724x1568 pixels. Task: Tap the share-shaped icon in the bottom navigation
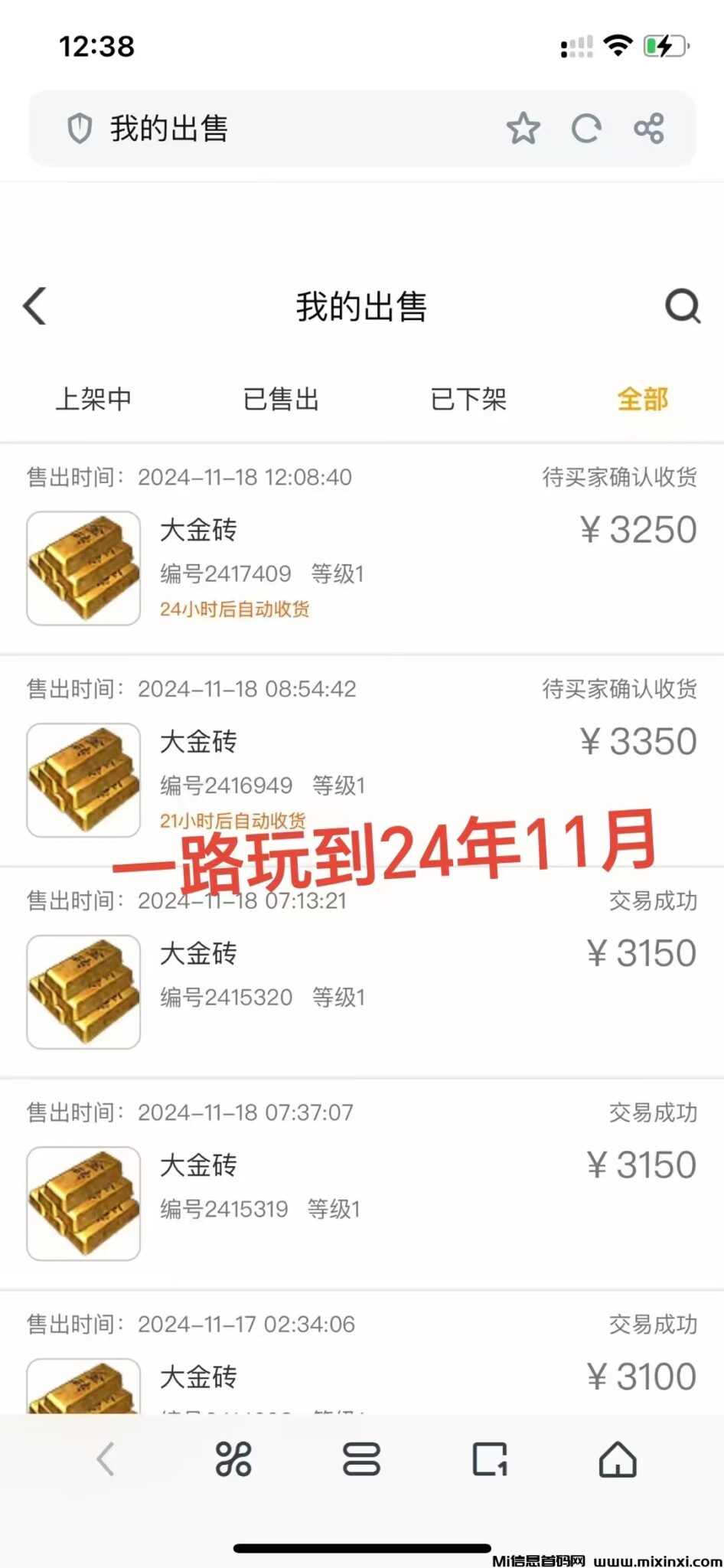[x=233, y=1459]
